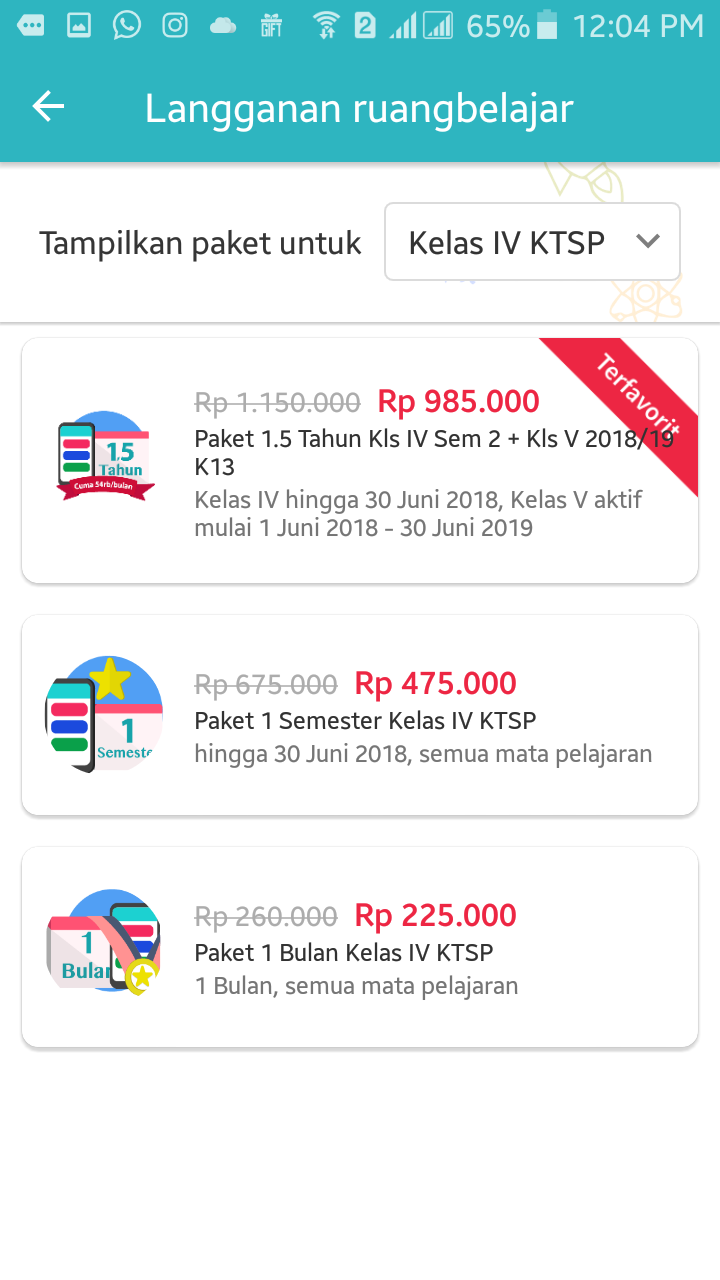
Task: Go back from Langganan ruangbelajar
Action: click(x=48, y=107)
